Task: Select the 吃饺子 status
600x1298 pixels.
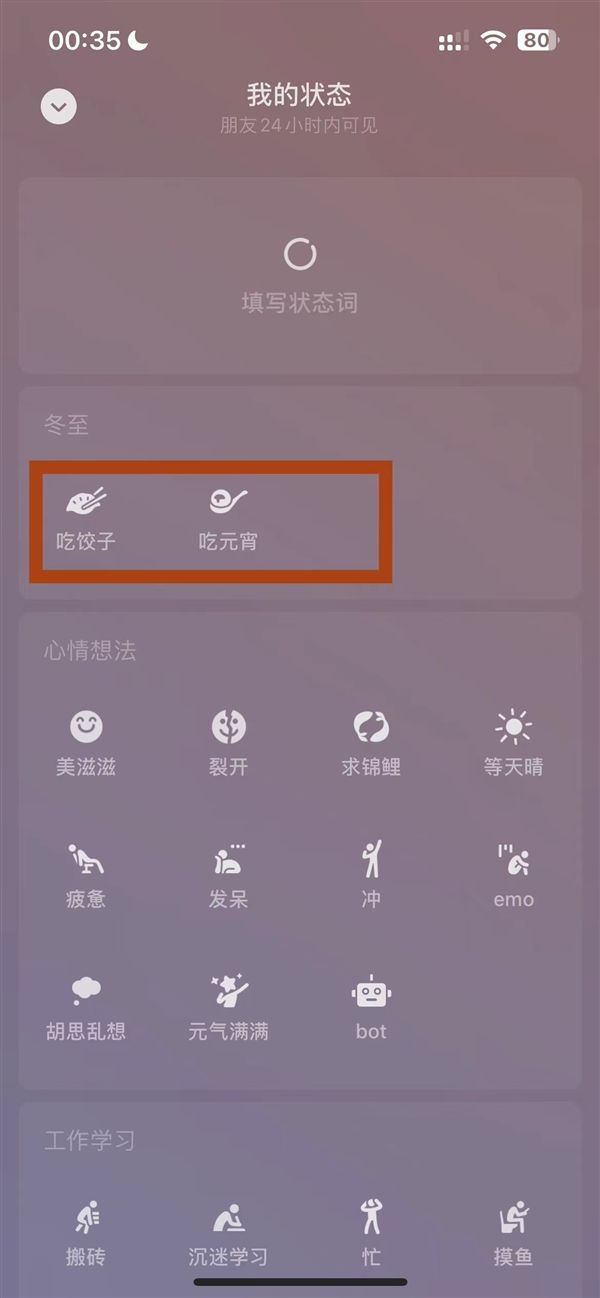Action: coord(86,520)
